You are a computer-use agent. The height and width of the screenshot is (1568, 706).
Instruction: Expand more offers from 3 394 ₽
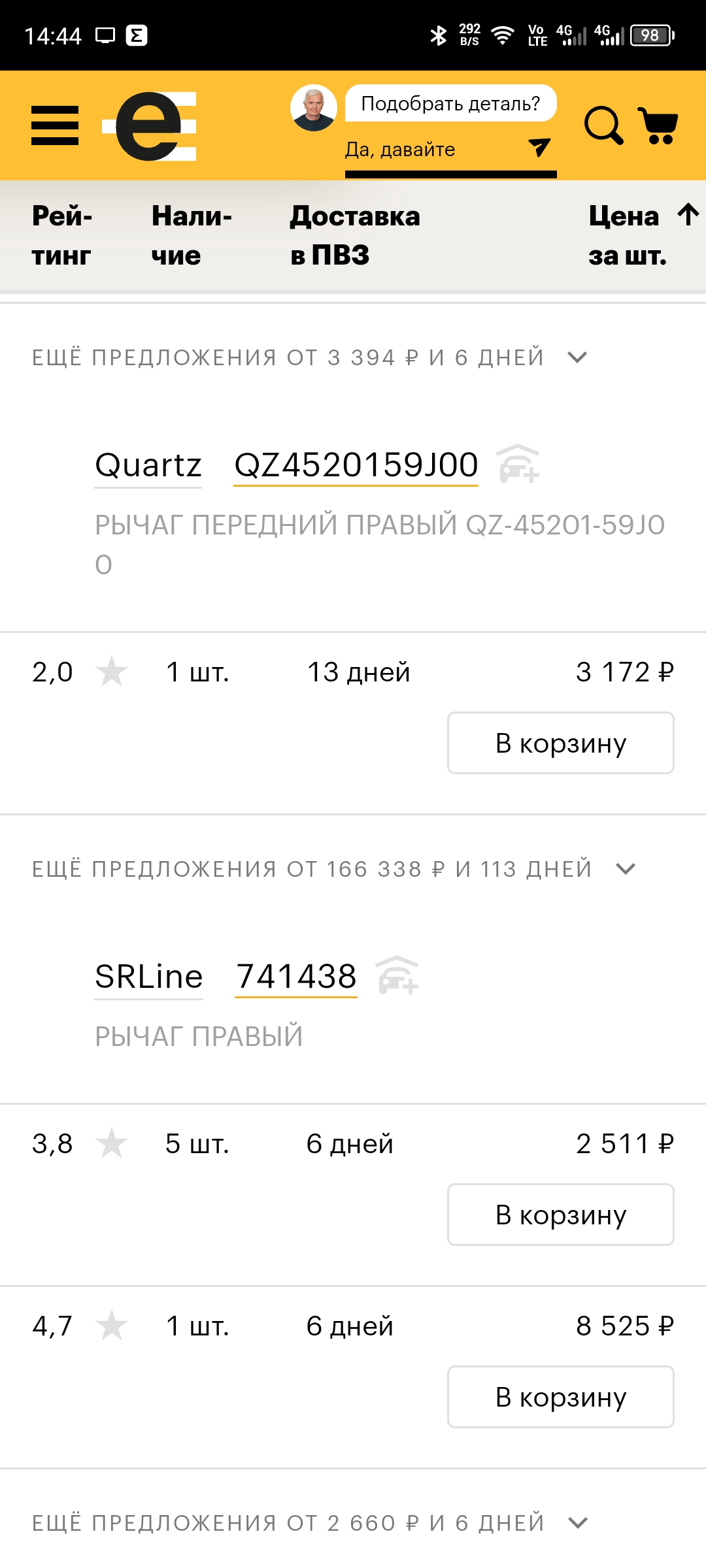310,357
